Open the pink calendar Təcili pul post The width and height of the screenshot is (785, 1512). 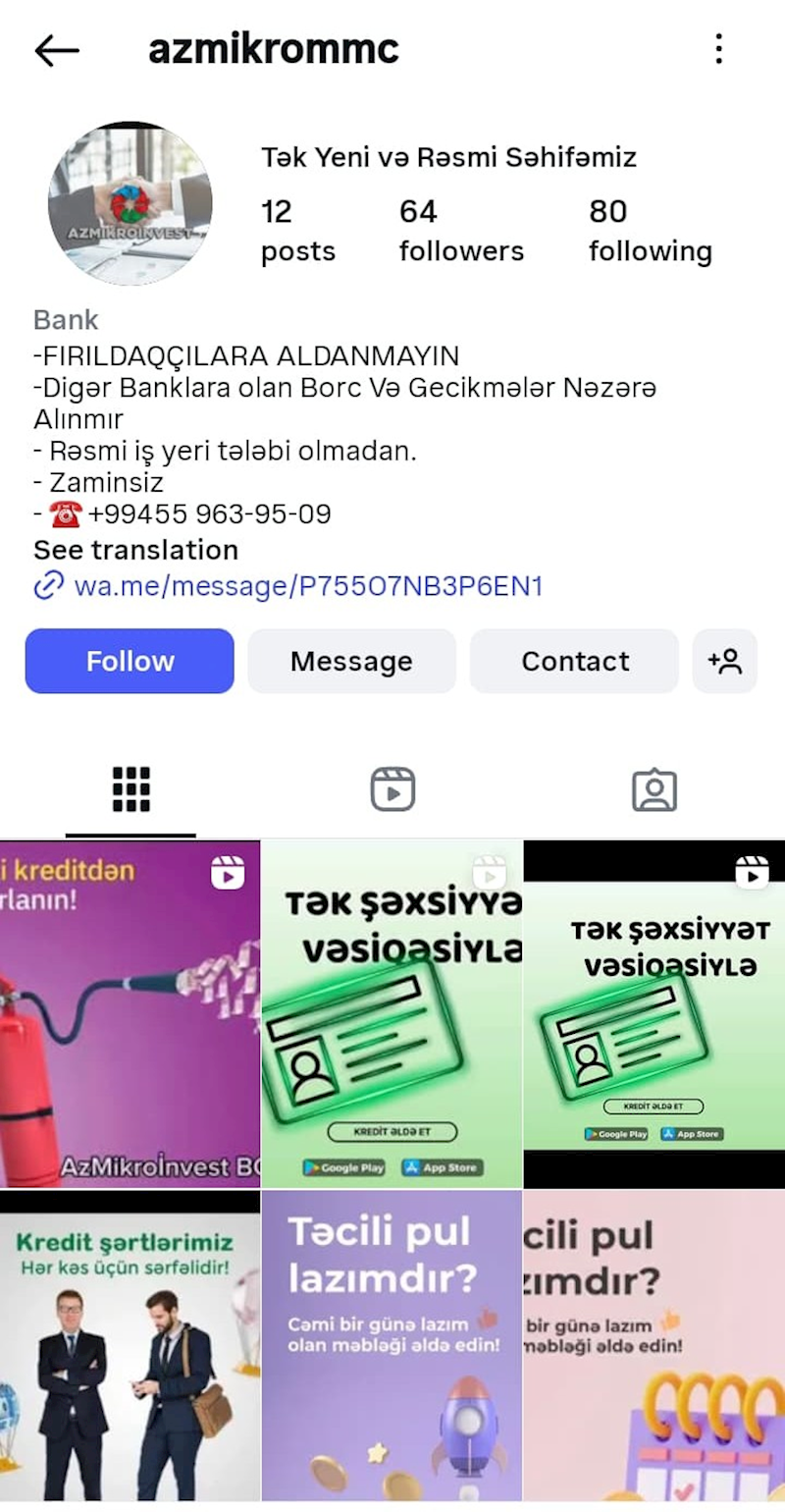[654, 1345]
